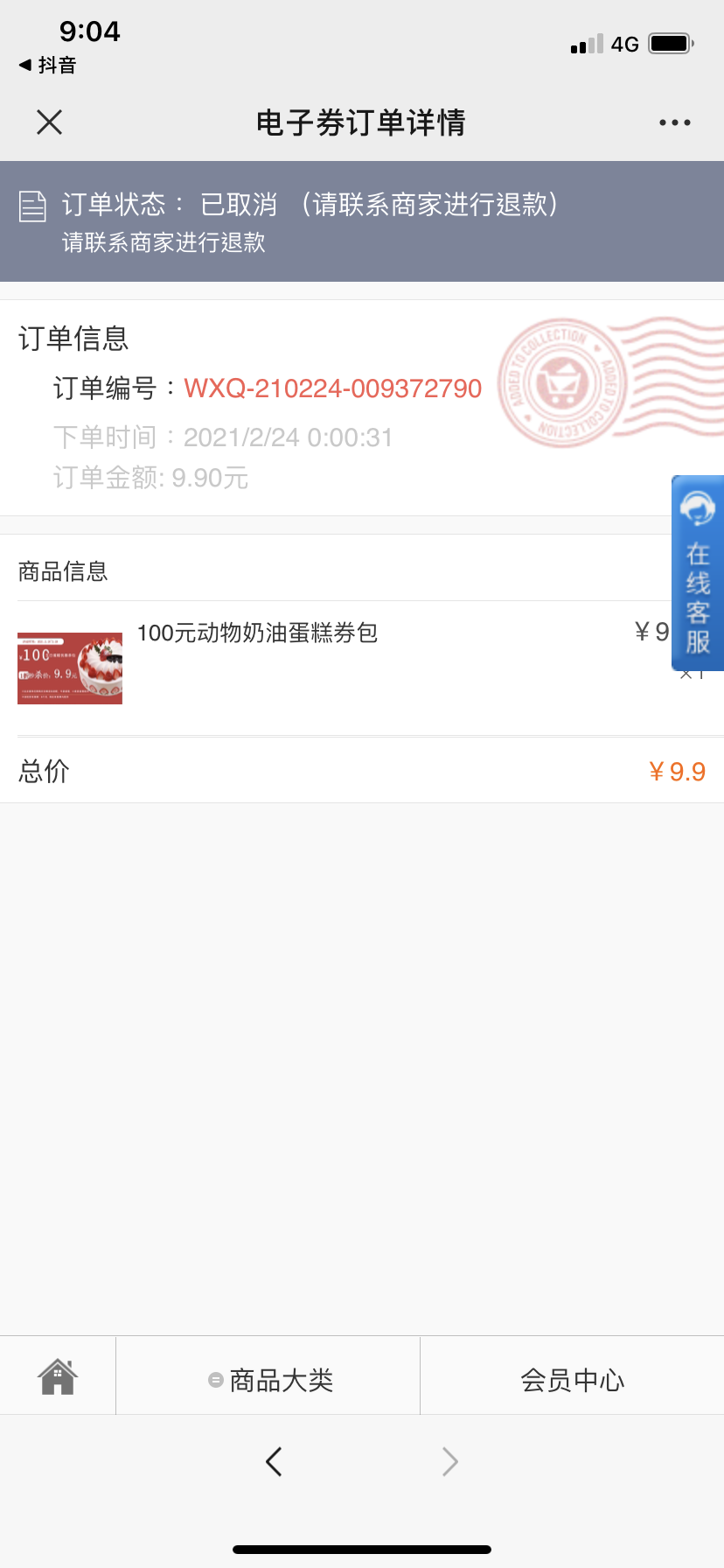Viewport: 724px width, 1568px height.
Task: Open 在线客服 online support
Action: pyautogui.click(x=697, y=573)
